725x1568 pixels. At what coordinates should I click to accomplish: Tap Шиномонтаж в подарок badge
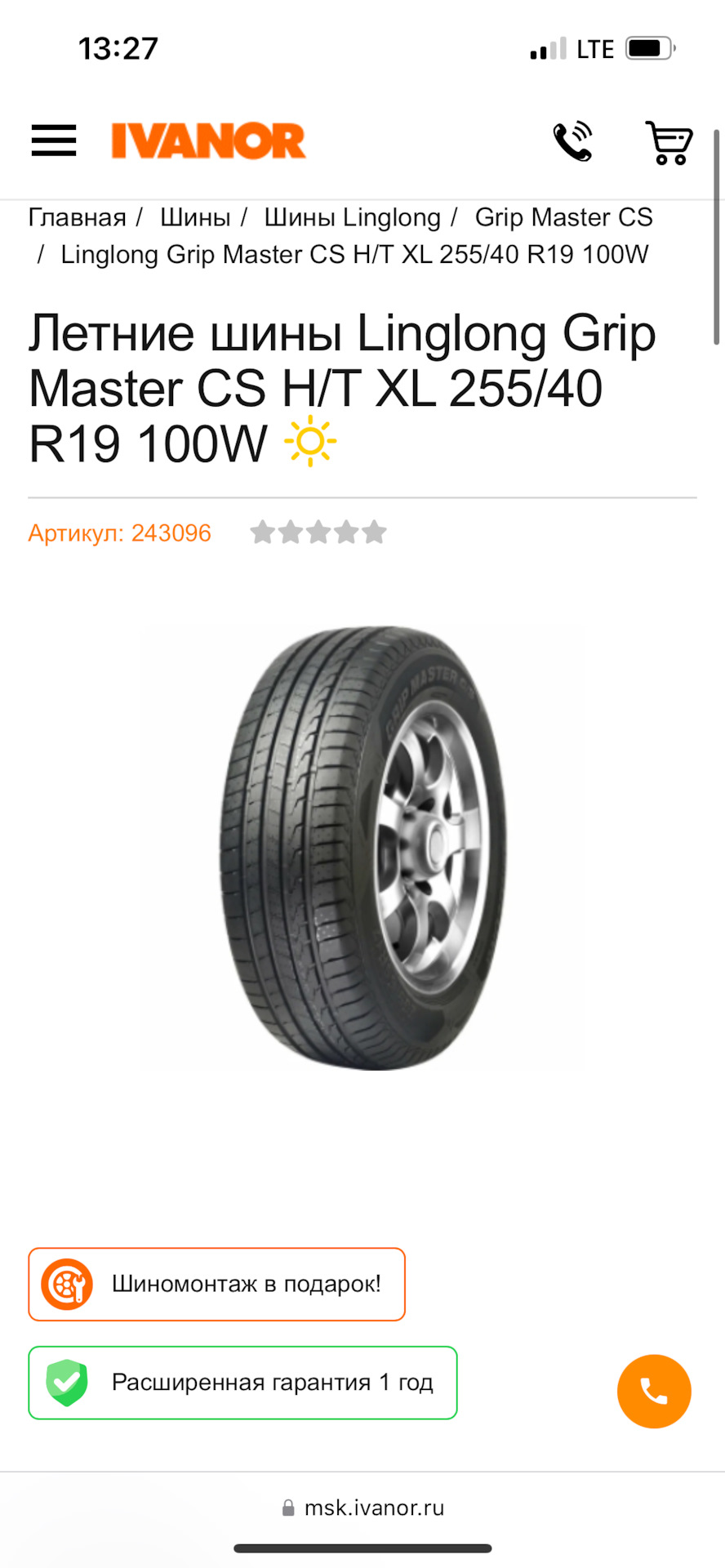(x=216, y=1284)
